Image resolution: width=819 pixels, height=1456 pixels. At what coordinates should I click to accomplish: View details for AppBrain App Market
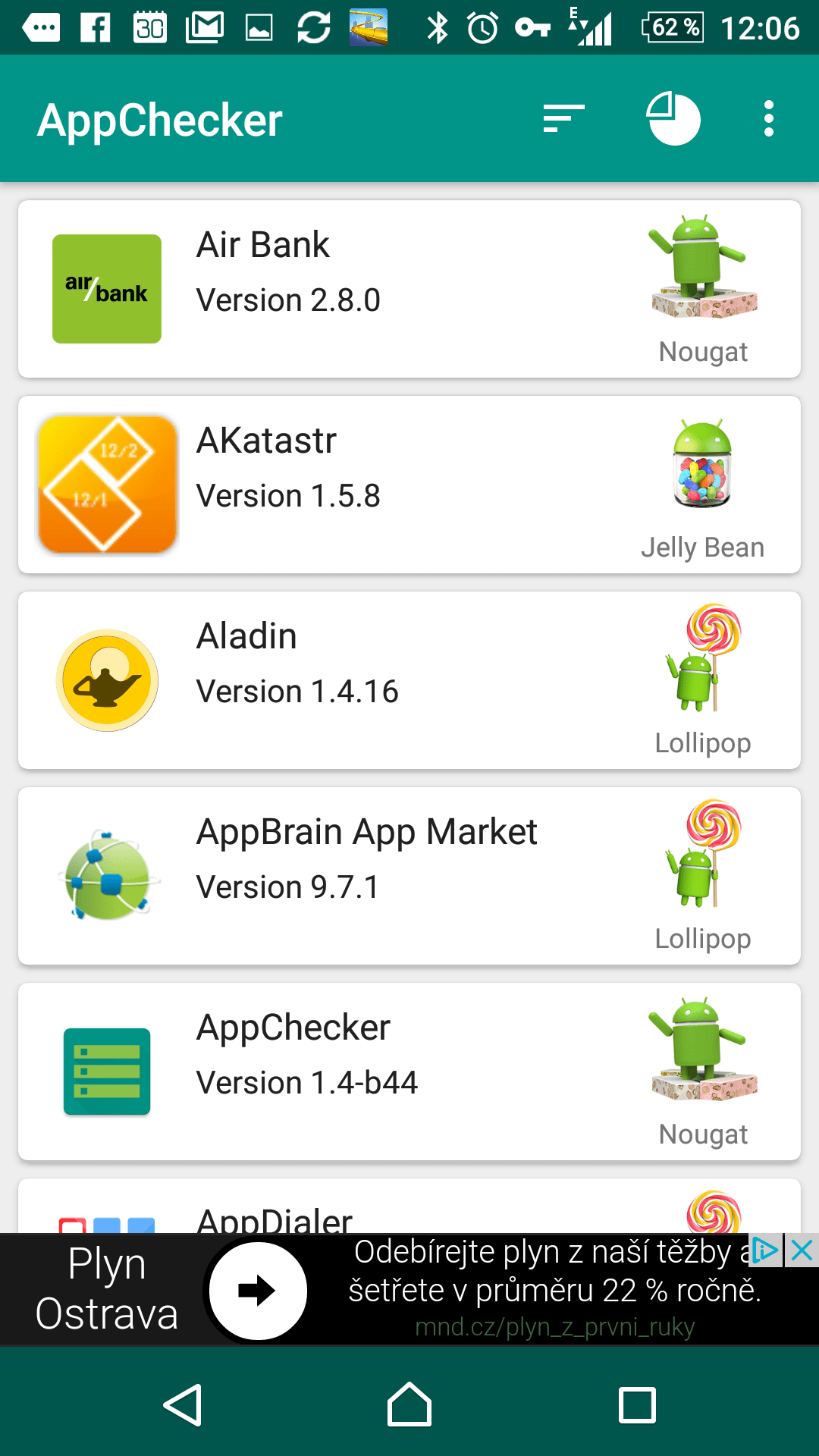click(x=409, y=876)
